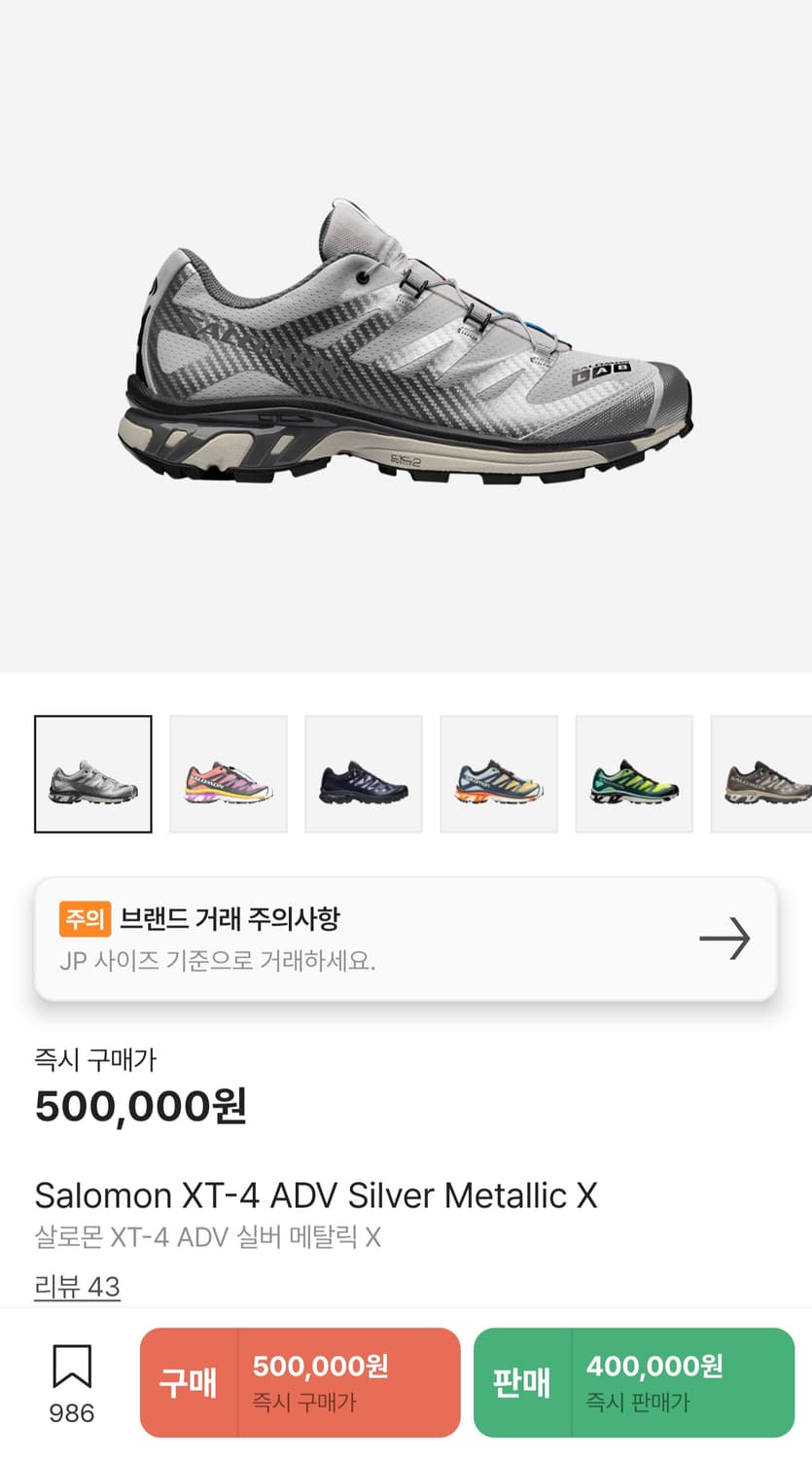Select the navy colorway thumbnail

pos(363,774)
